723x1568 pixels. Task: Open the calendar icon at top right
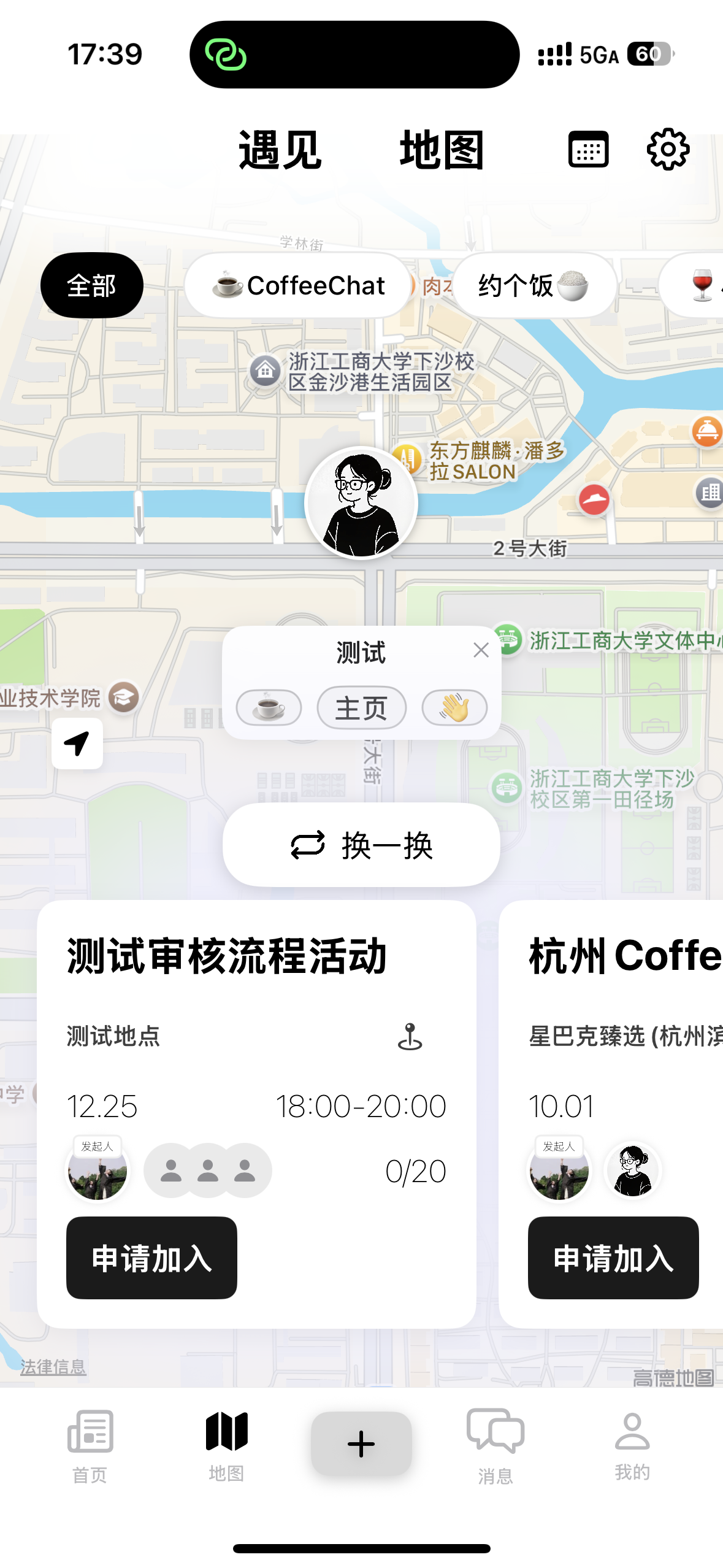[587, 149]
